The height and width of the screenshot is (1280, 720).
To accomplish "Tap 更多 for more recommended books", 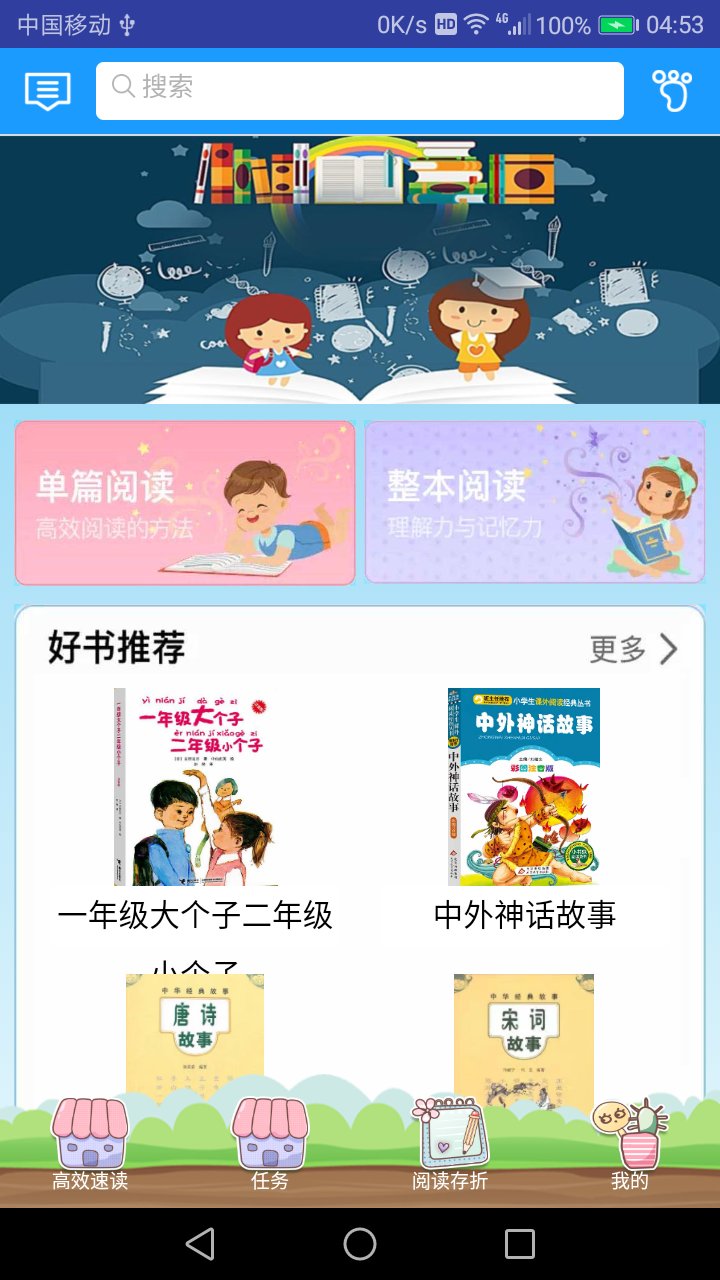I will pyautogui.click(x=634, y=649).
